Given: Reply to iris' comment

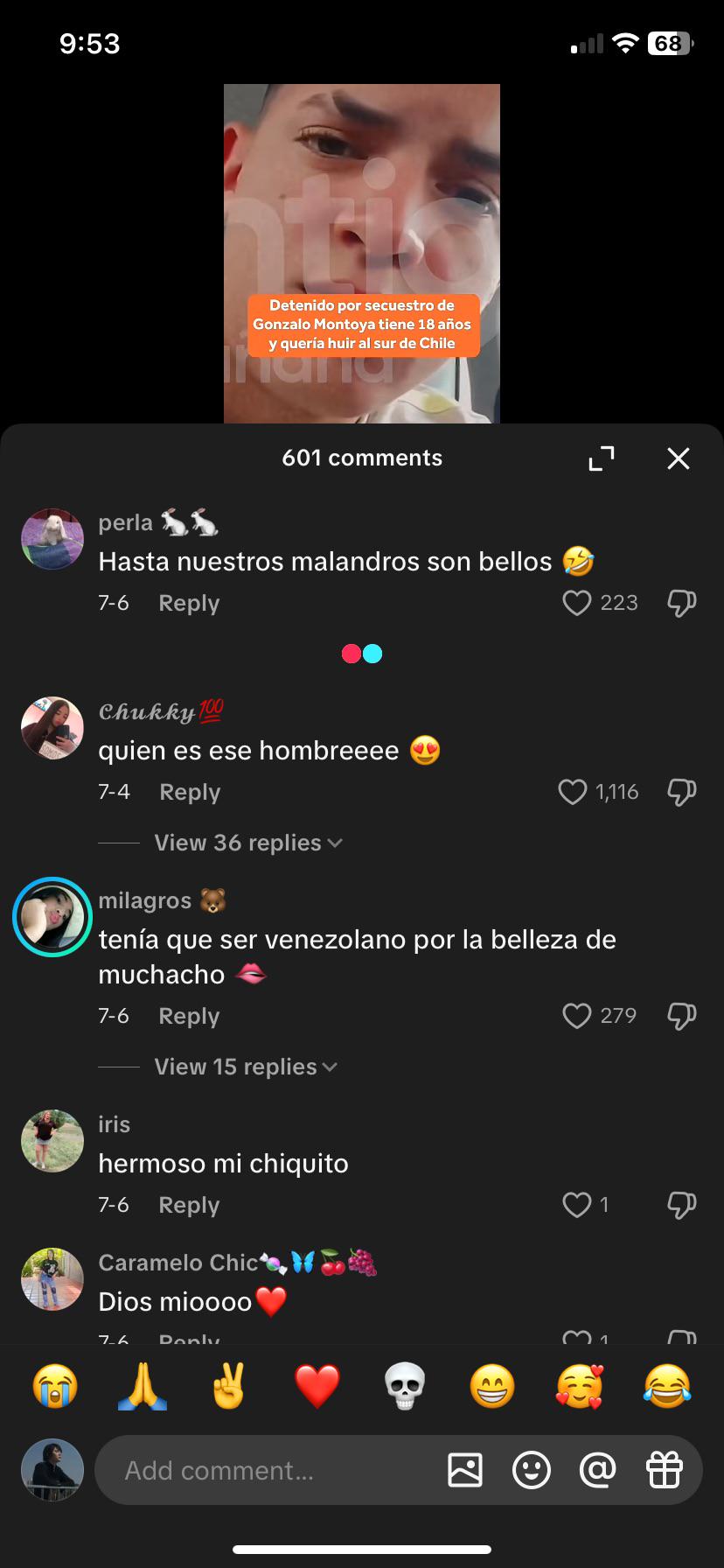Looking at the screenshot, I should [189, 1205].
